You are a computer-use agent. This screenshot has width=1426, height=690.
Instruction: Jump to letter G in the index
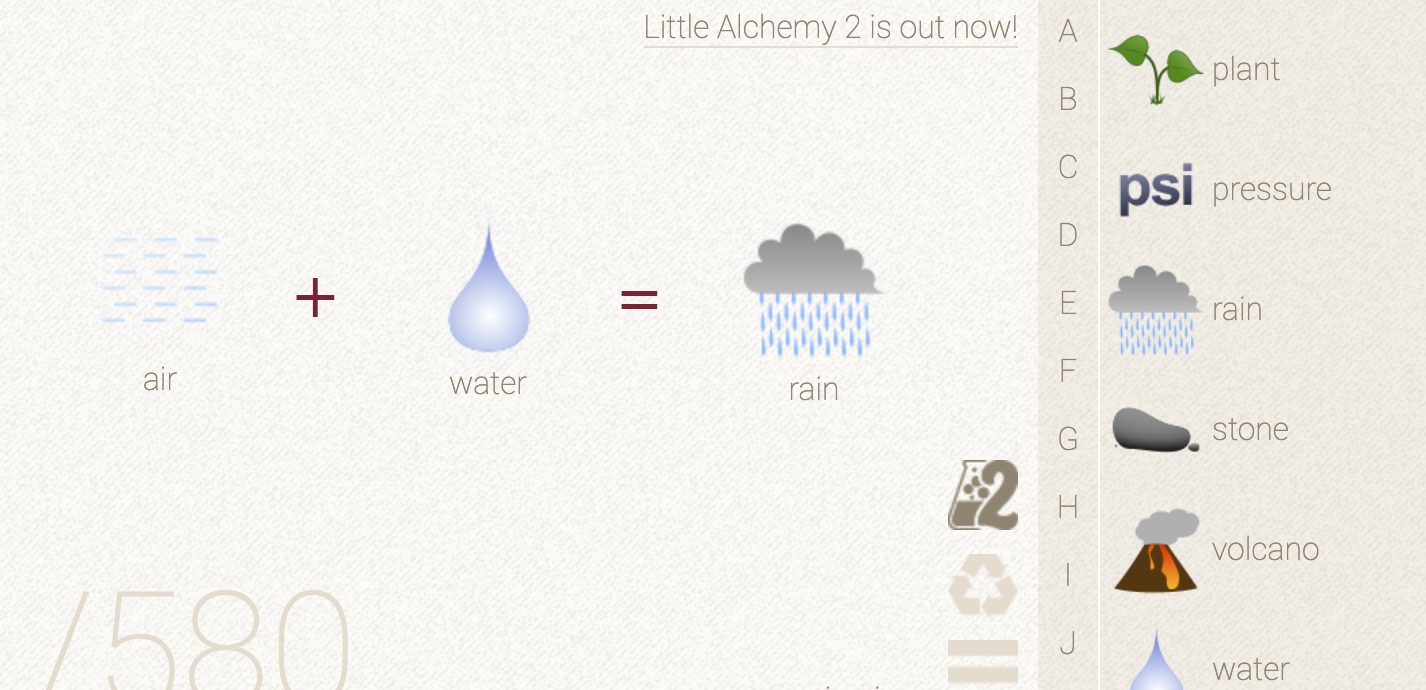tap(1068, 439)
